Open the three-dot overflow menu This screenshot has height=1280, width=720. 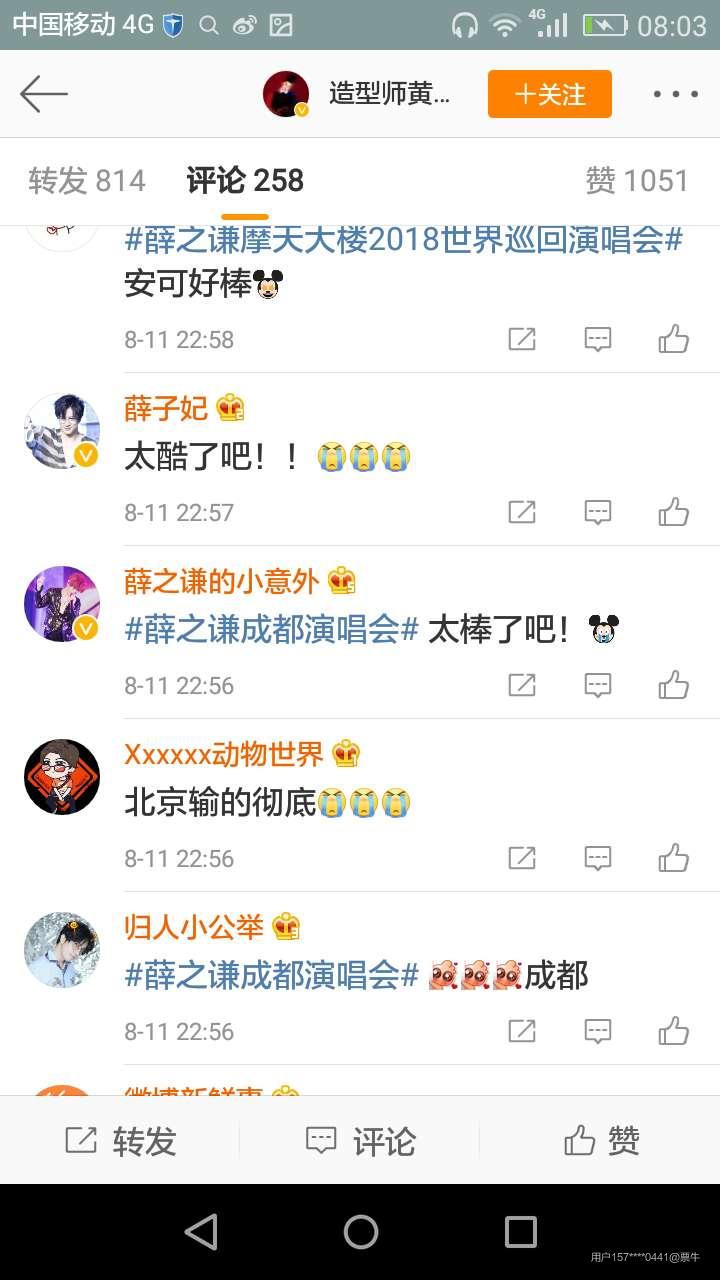675,95
